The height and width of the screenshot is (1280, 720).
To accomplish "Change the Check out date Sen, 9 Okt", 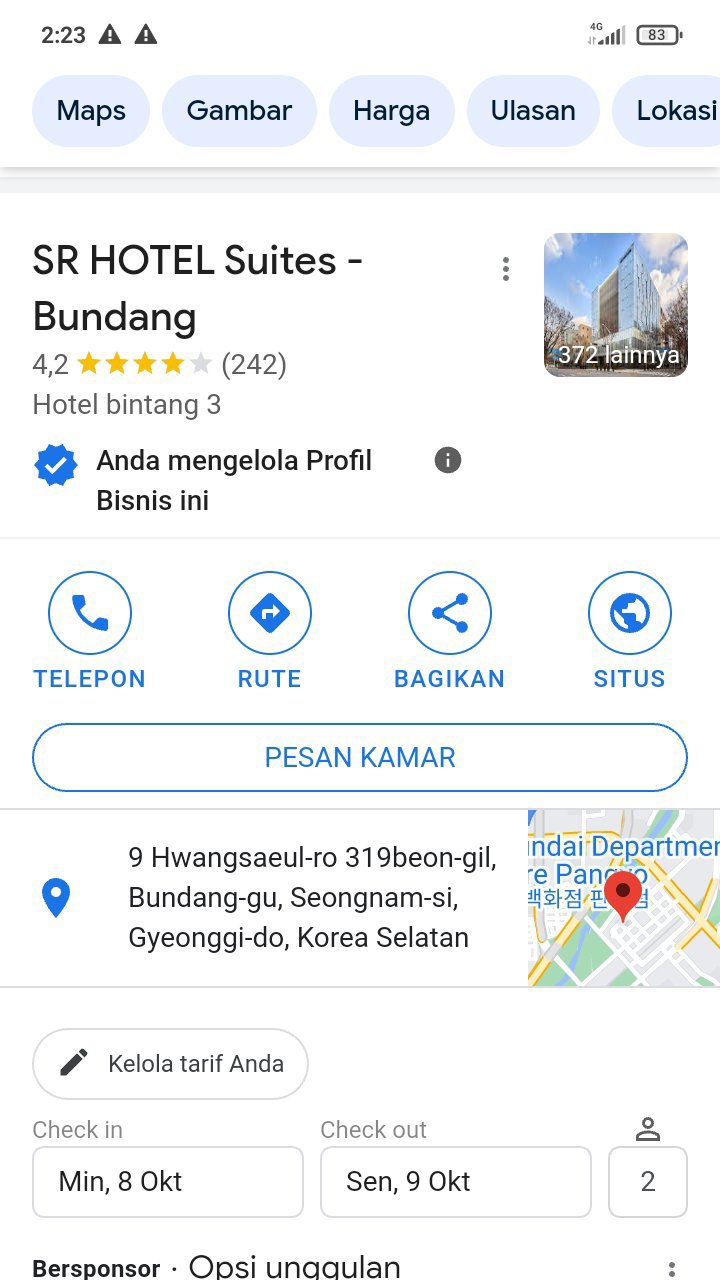I will pos(456,1182).
